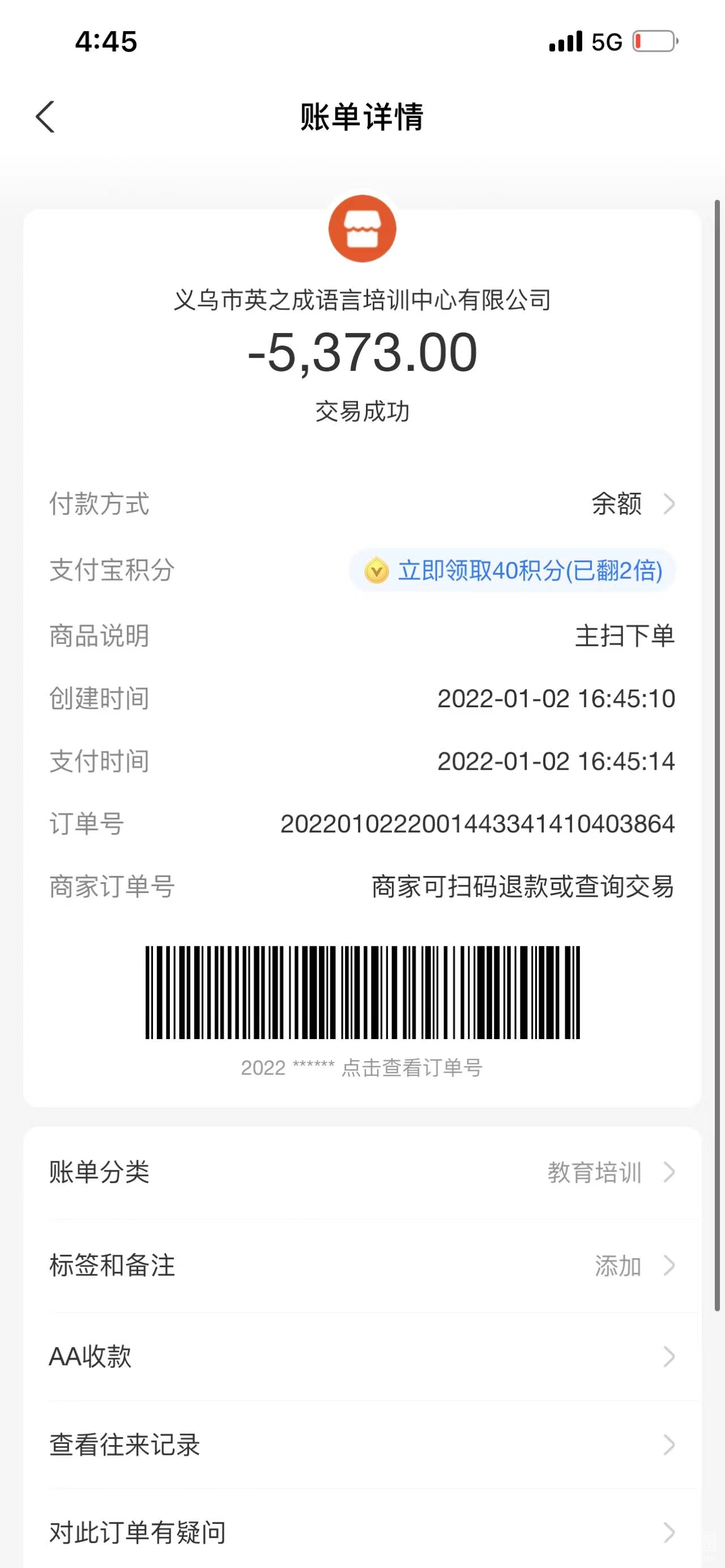
Task: Open 付款方式 余额 details
Action: point(633,504)
